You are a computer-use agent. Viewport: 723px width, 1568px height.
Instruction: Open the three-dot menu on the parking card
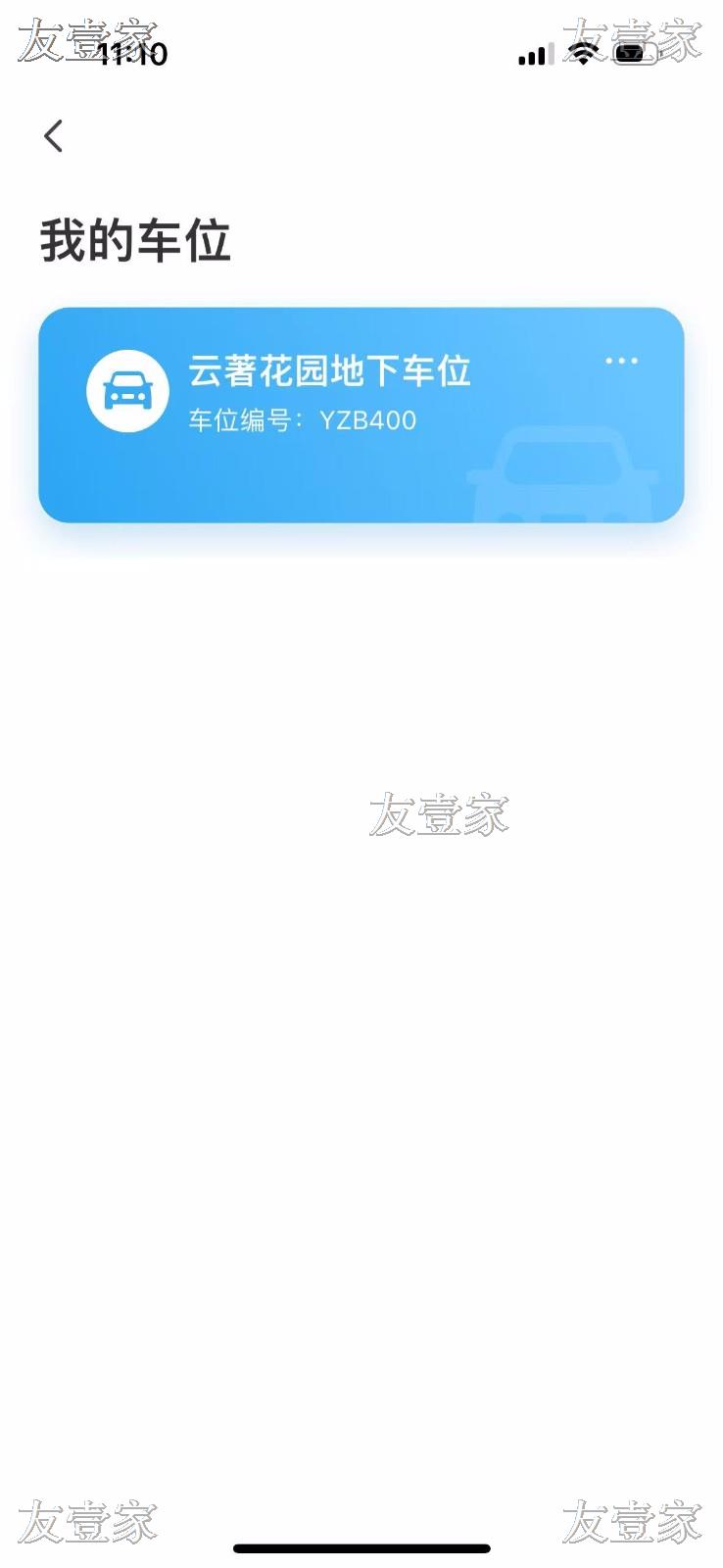(x=621, y=362)
